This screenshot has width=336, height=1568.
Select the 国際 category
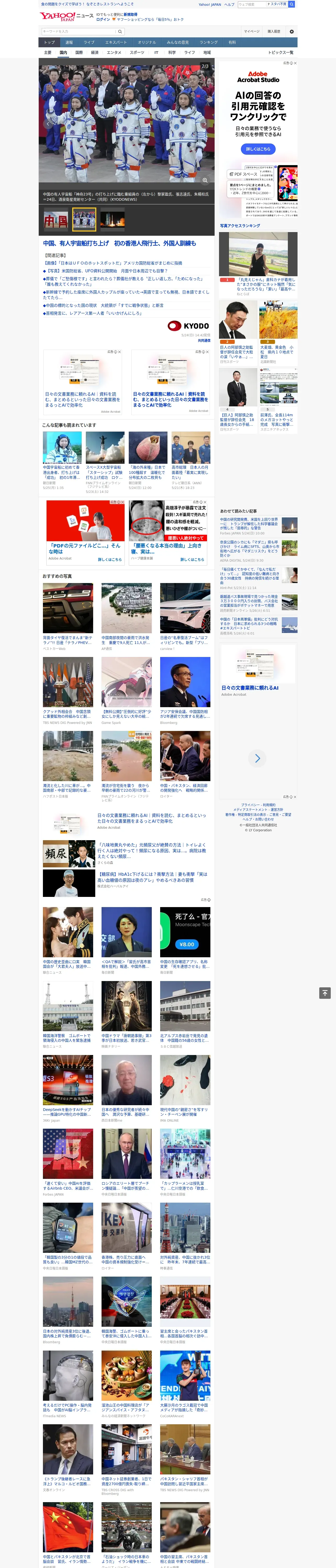[x=79, y=52]
